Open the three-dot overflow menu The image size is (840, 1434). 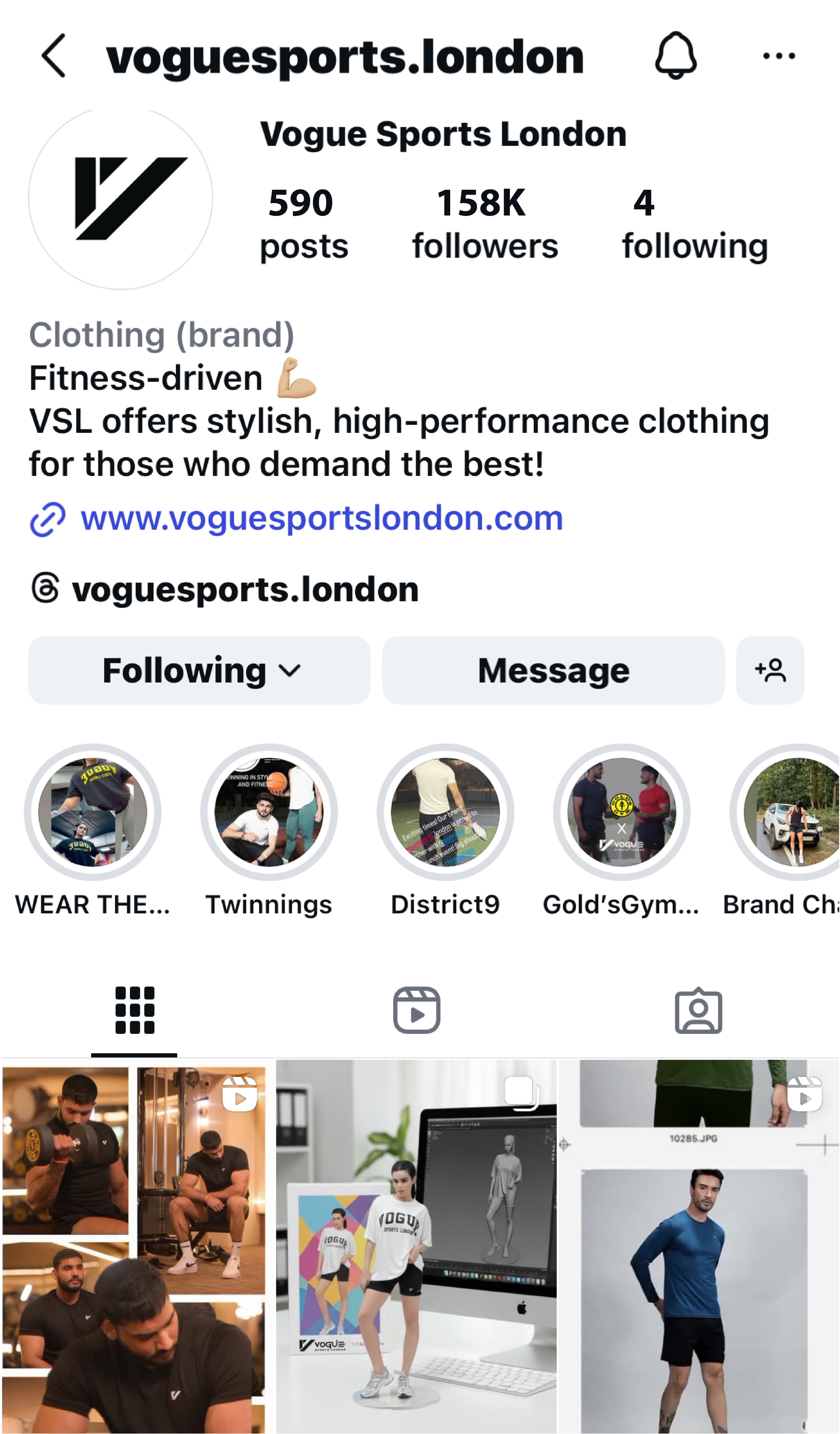pos(779,56)
